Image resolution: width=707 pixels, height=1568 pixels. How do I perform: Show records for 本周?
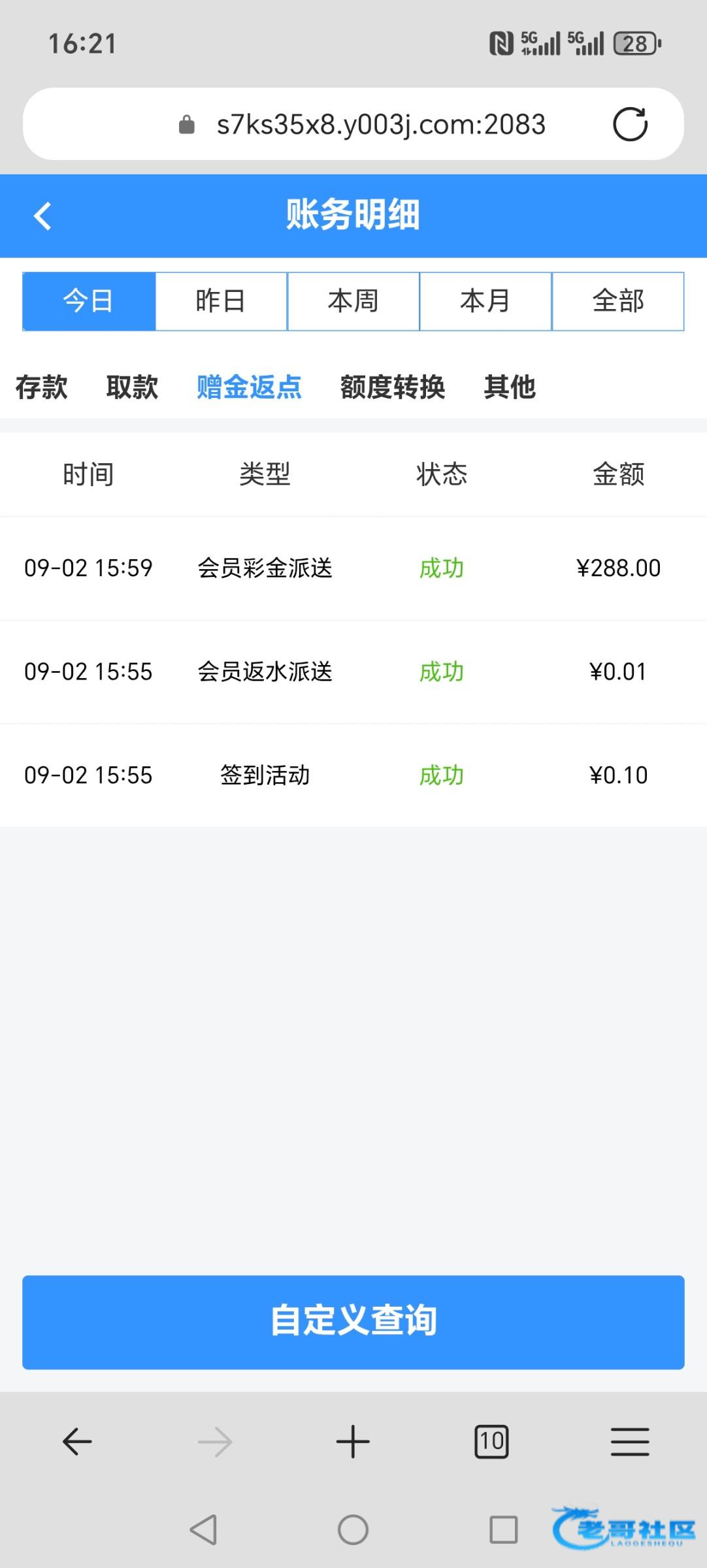(353, 301)
